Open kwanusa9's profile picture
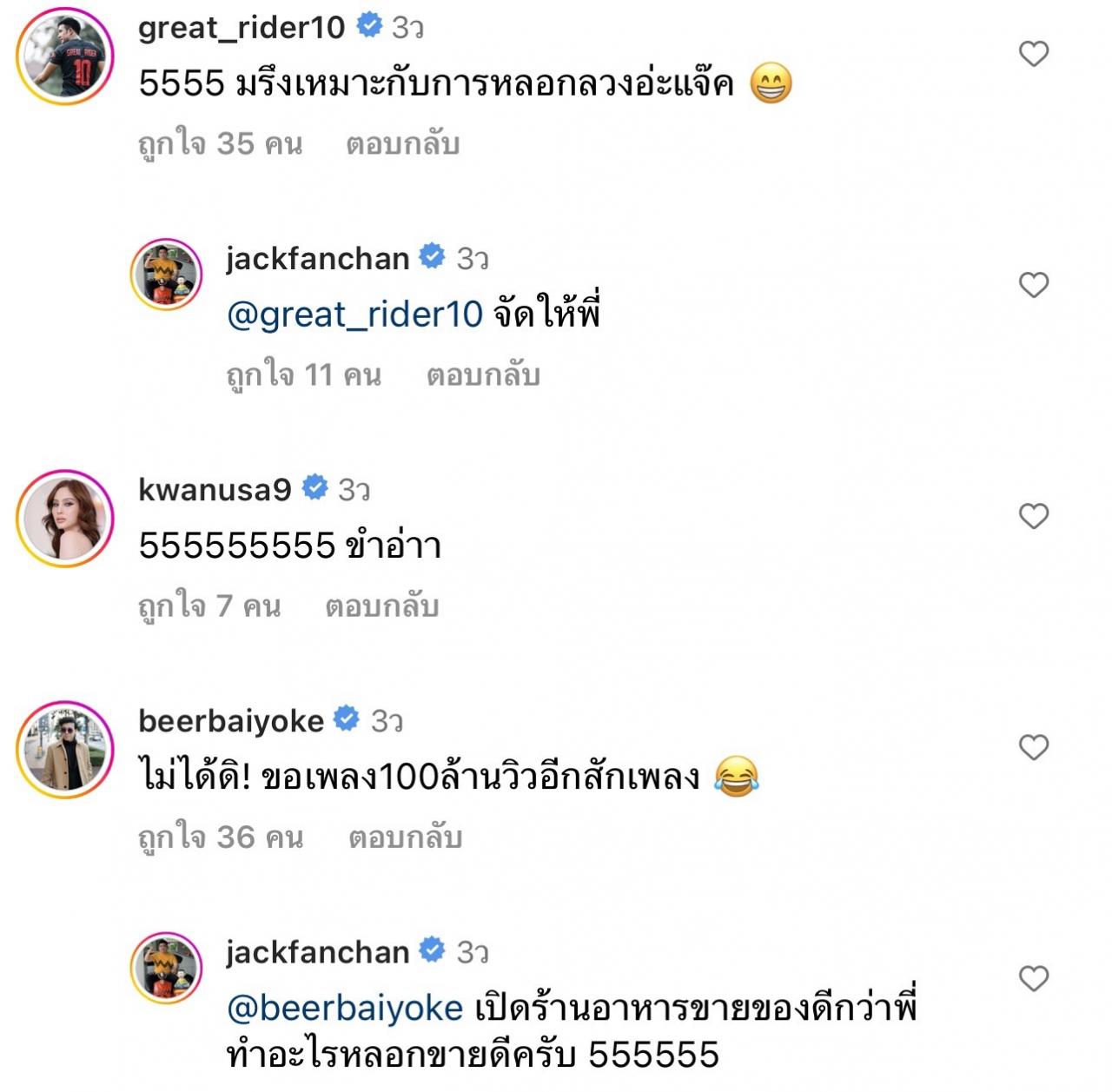The height and width of the screenshot is (1092, 1112). point(65,518)
